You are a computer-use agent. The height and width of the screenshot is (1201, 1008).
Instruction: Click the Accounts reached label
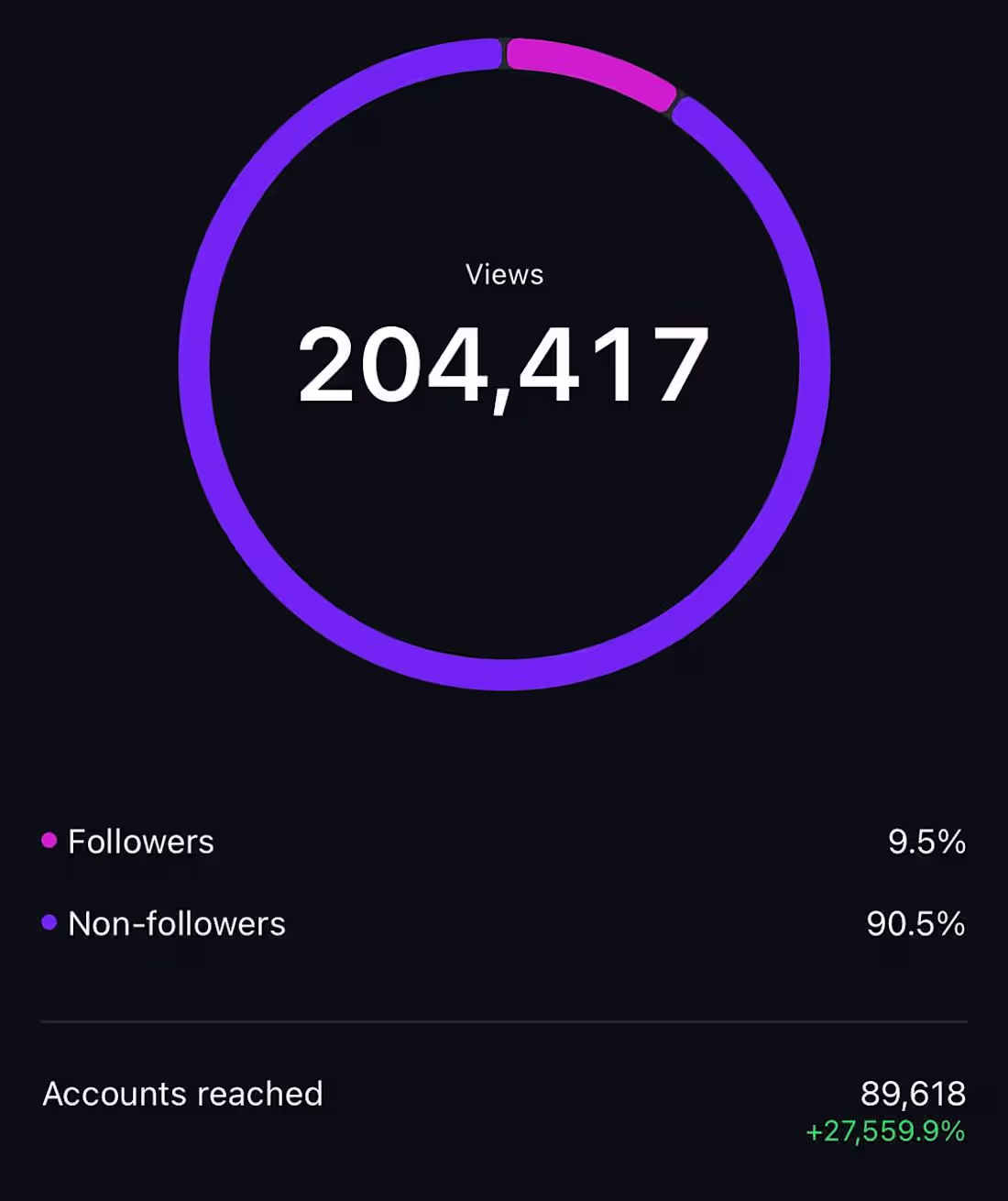[184, 1093]
